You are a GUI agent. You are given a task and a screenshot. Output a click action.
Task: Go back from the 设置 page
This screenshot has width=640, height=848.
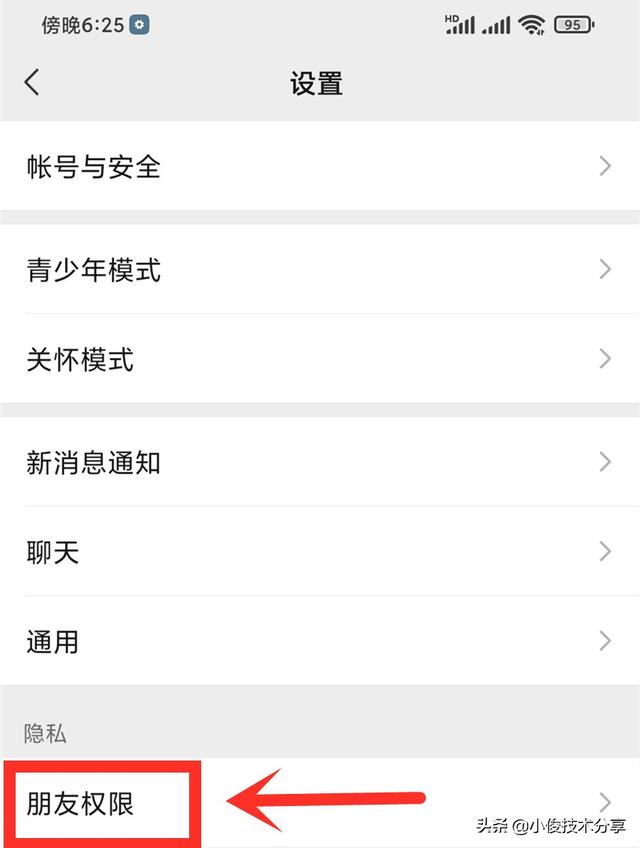(x=32, y=82)
